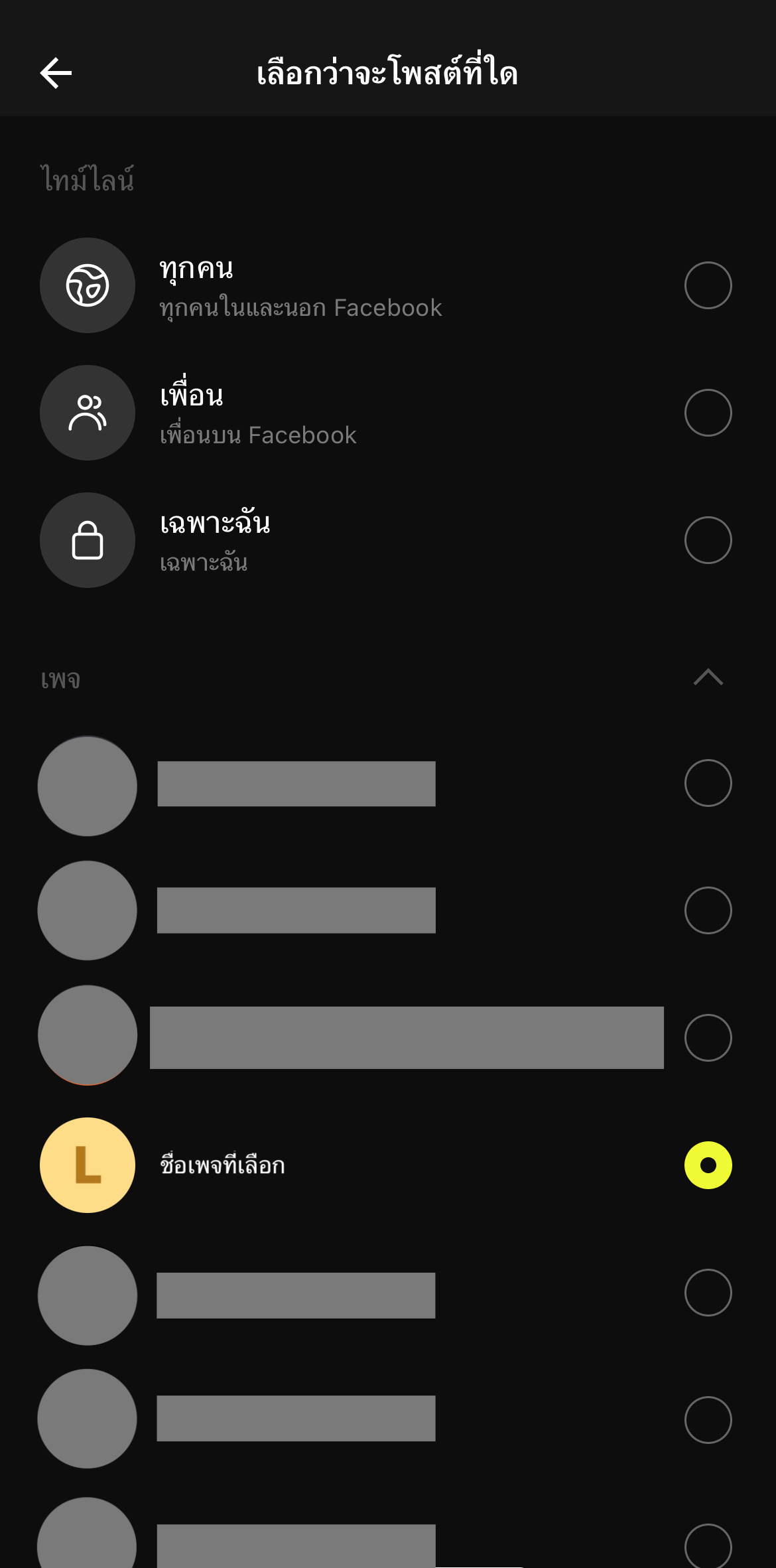Select the last visible page row

coord(387,1546)
